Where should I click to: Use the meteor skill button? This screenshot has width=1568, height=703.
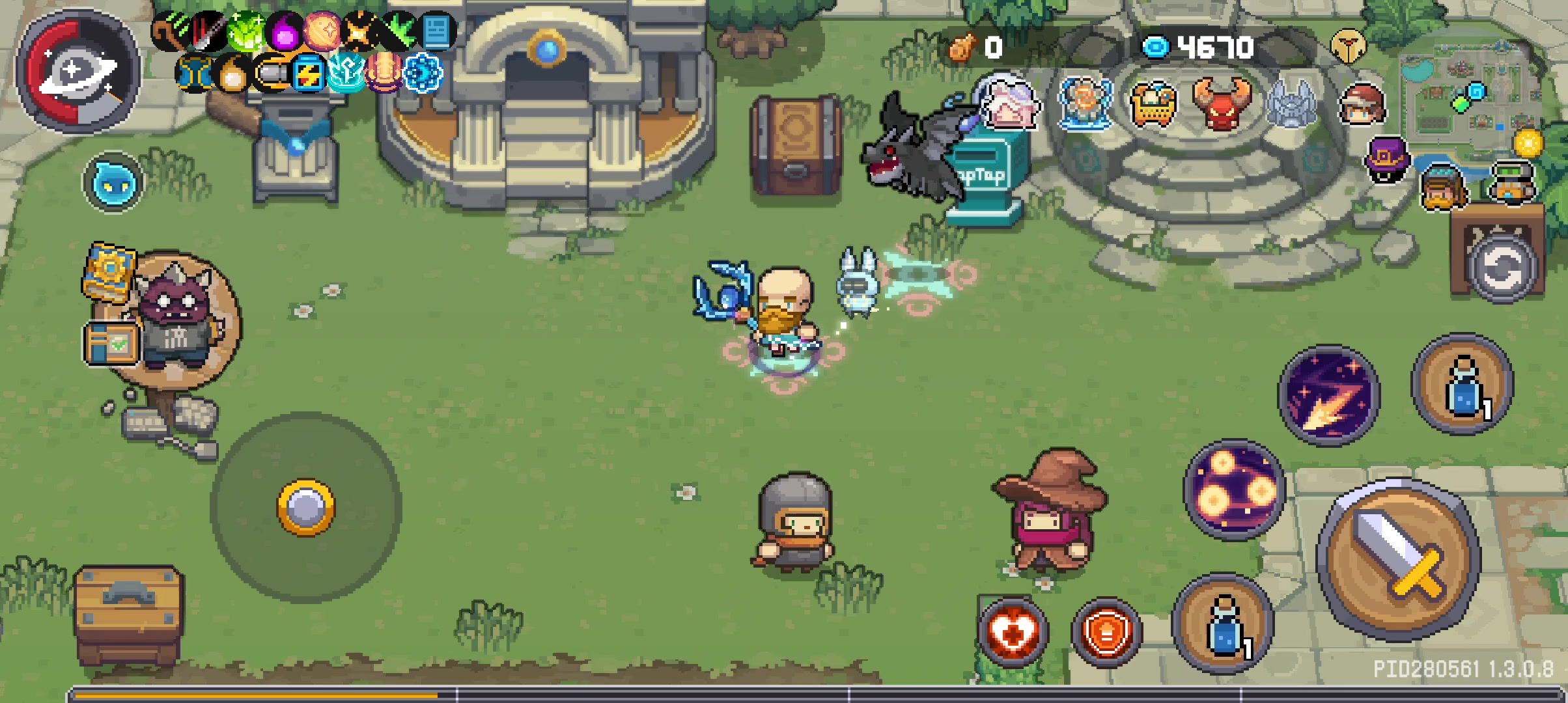pos(1328,395)
